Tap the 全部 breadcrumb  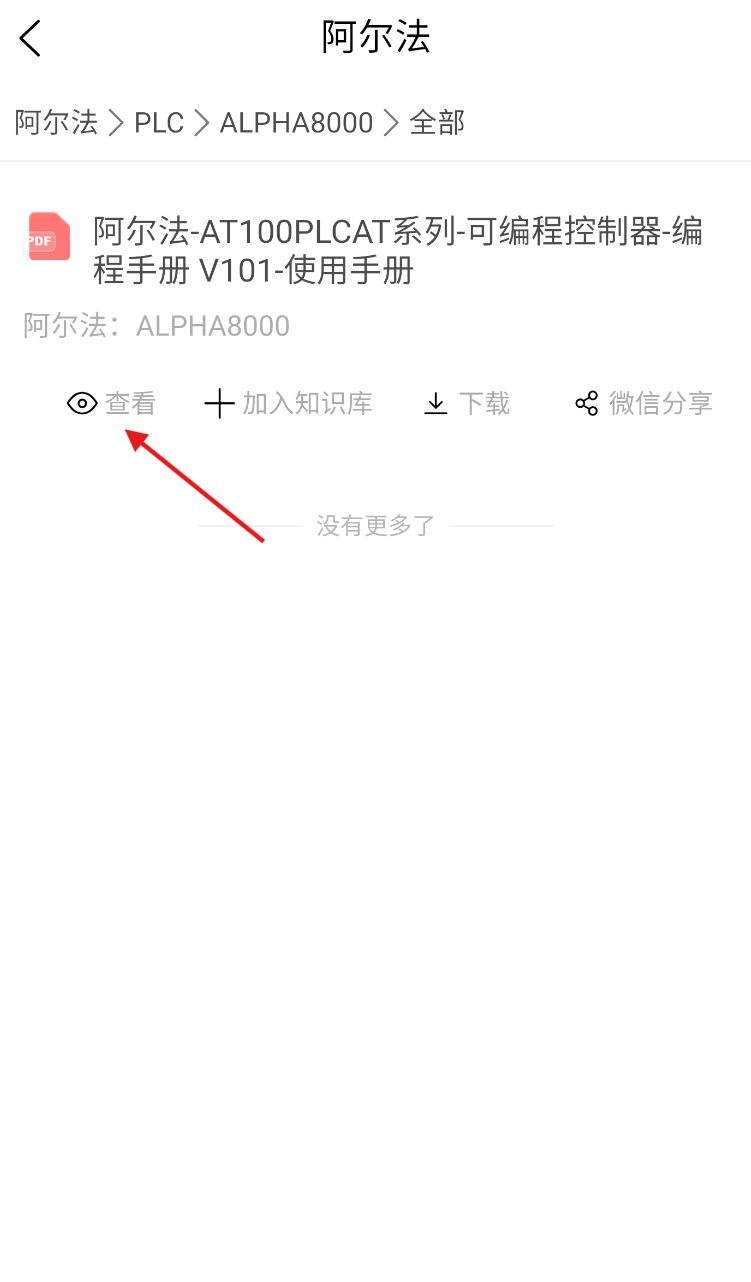tap(437, 123)
